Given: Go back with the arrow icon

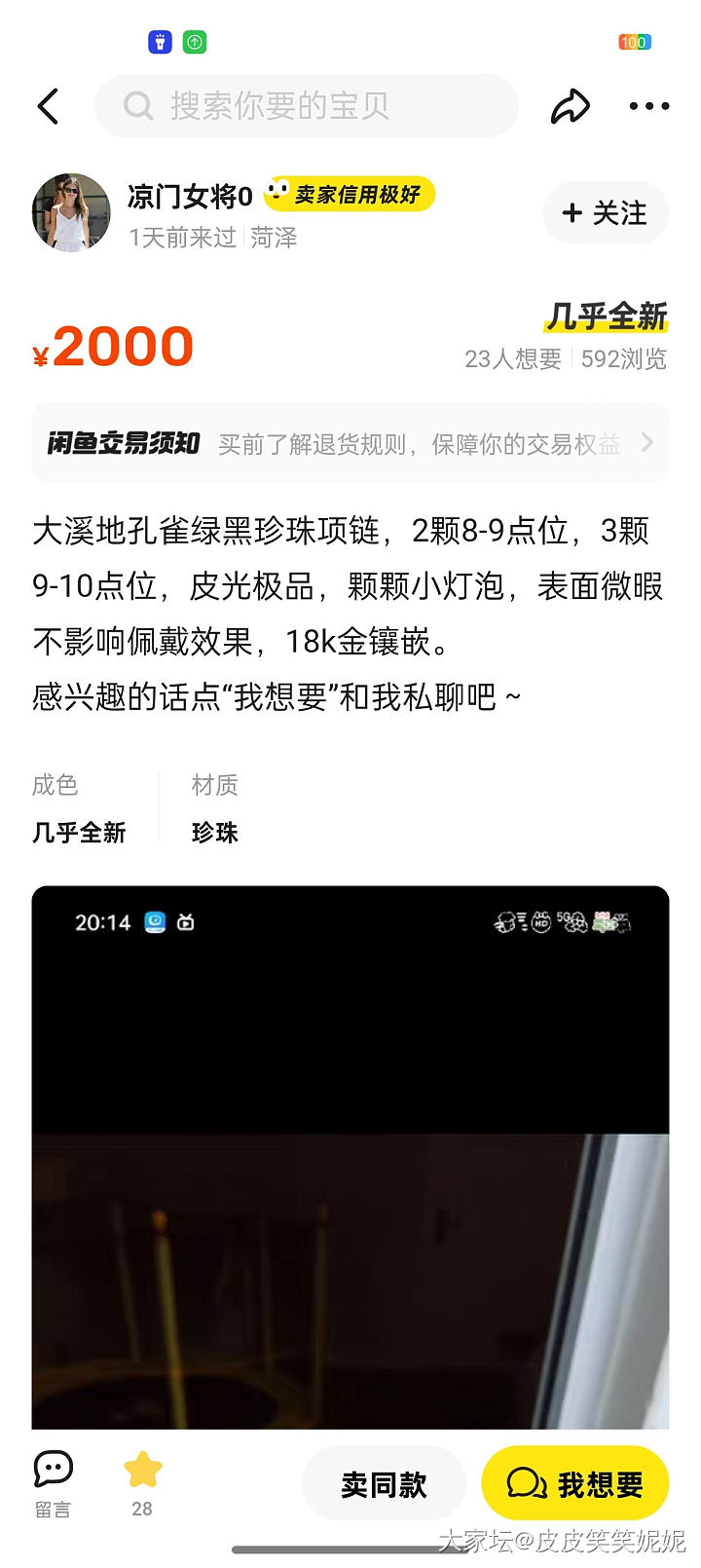Looking at the screenshot, I should pos(49,106).
